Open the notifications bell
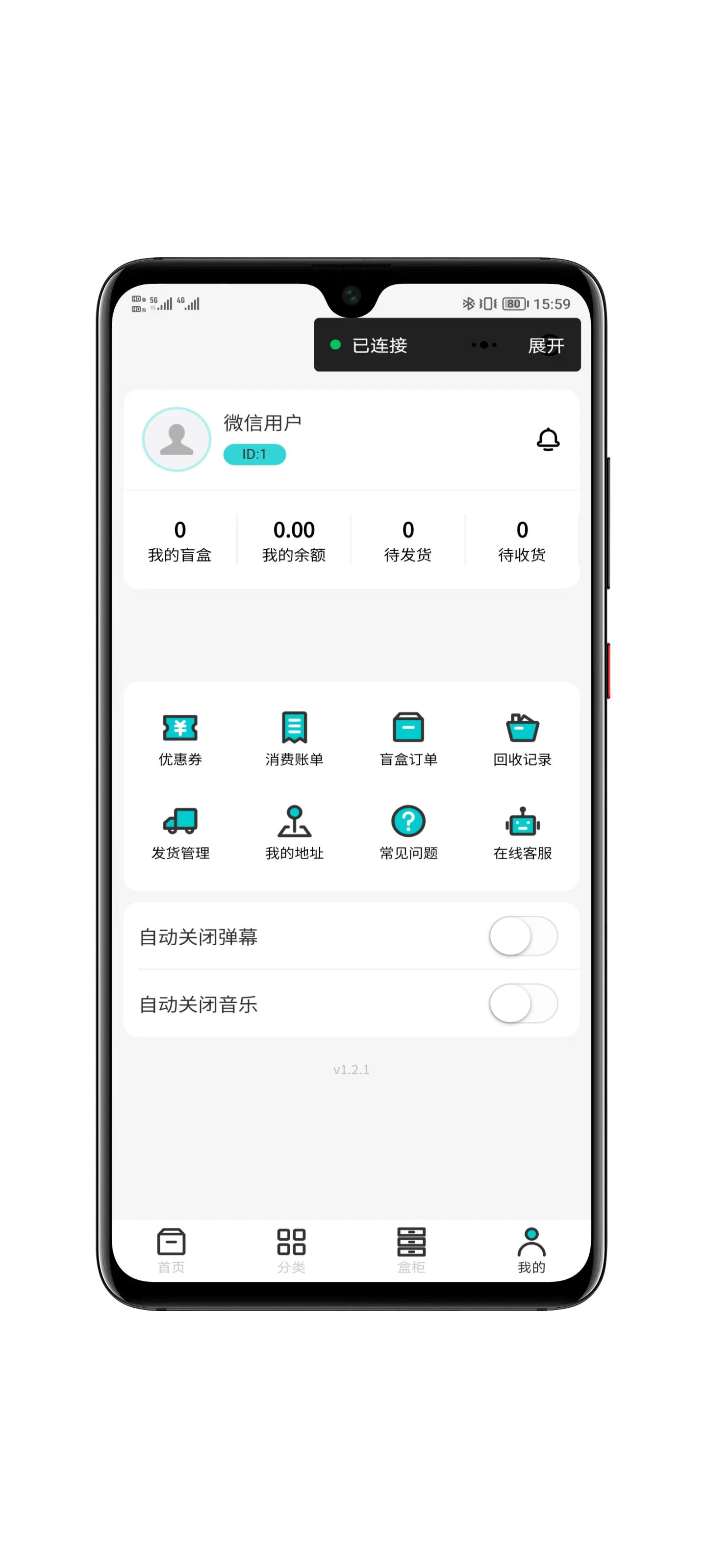The height and width of the screenshot is (1568, 706). click(x=548, y=439)
